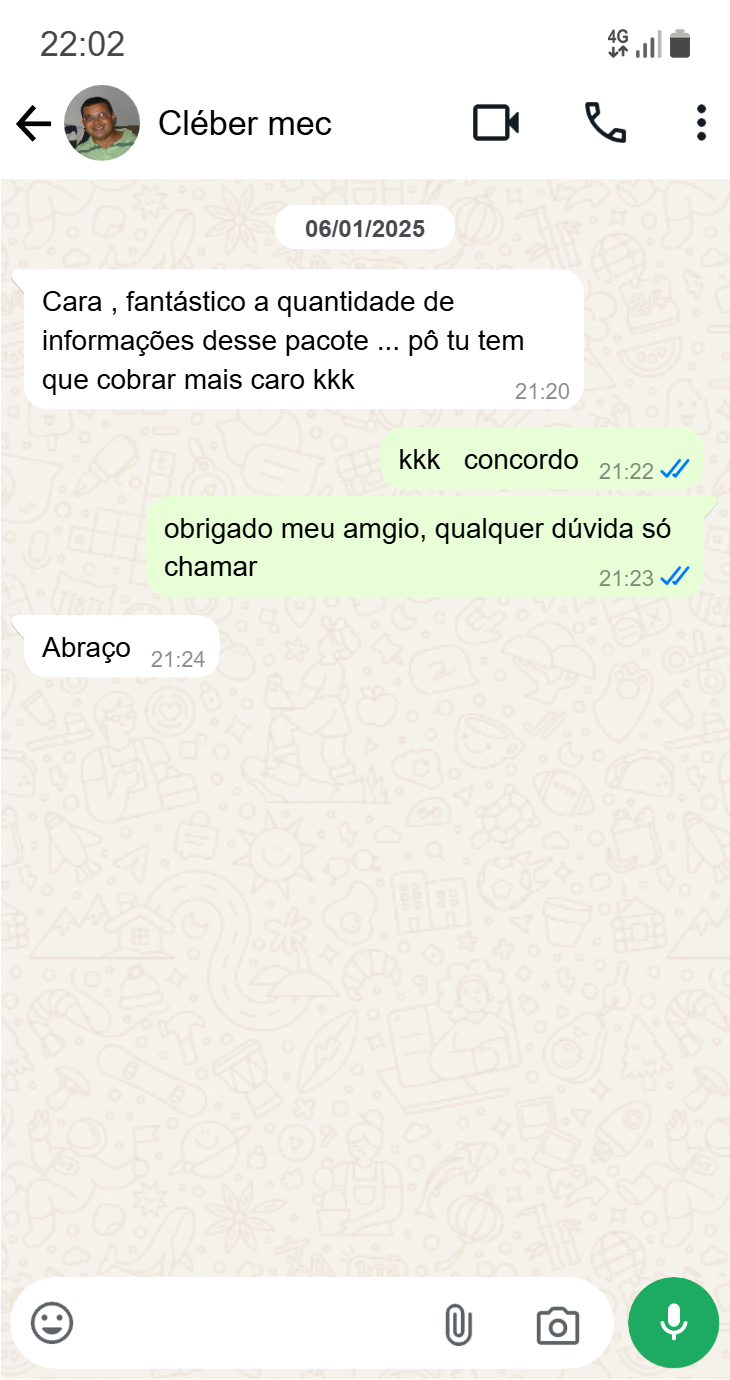This screenshot has width=730, height=1380.
Task: Open the camera from chat bar
Action: [x=558, y=1326]
